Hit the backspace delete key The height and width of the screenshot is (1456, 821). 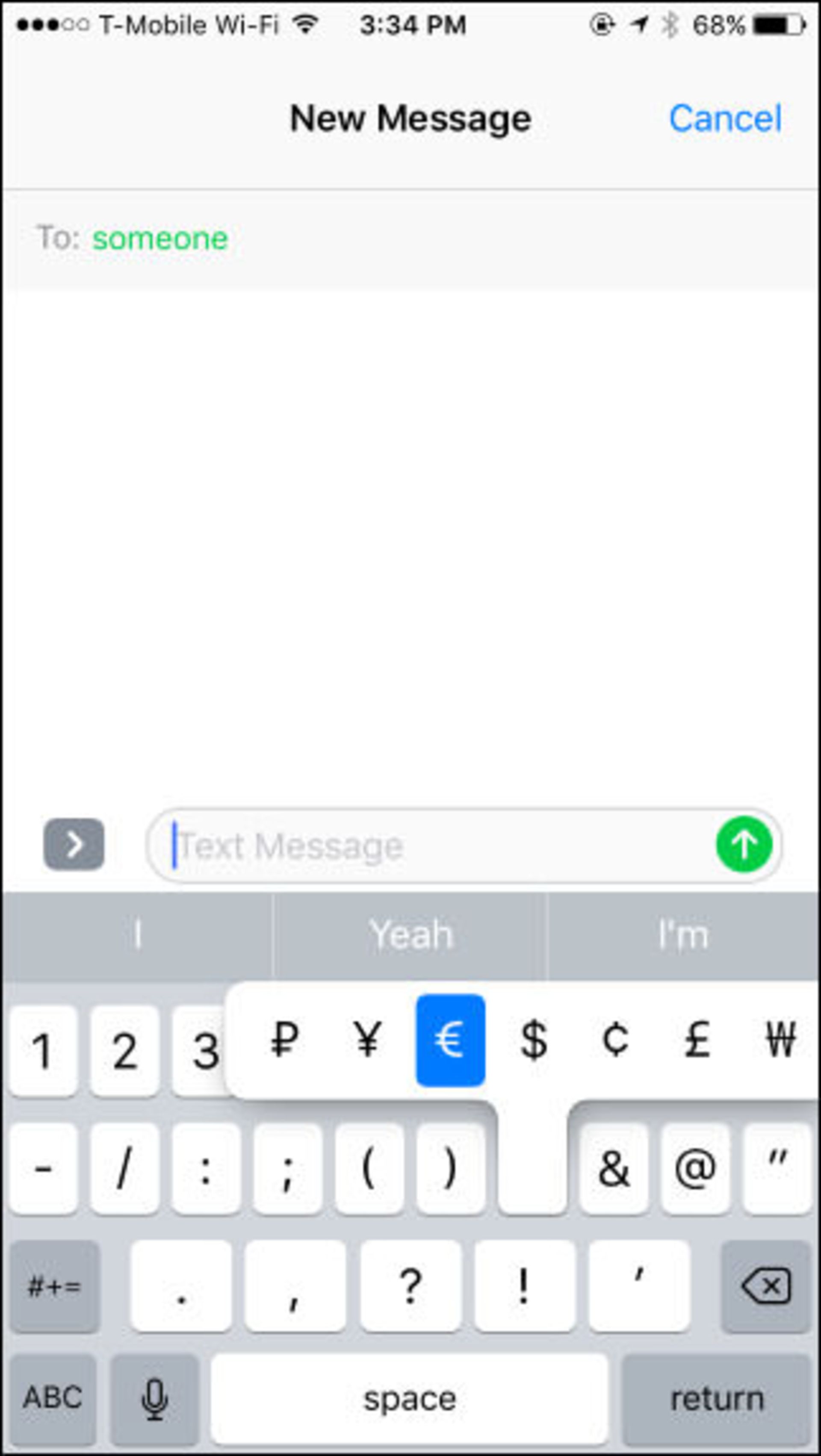(766, 1286)
